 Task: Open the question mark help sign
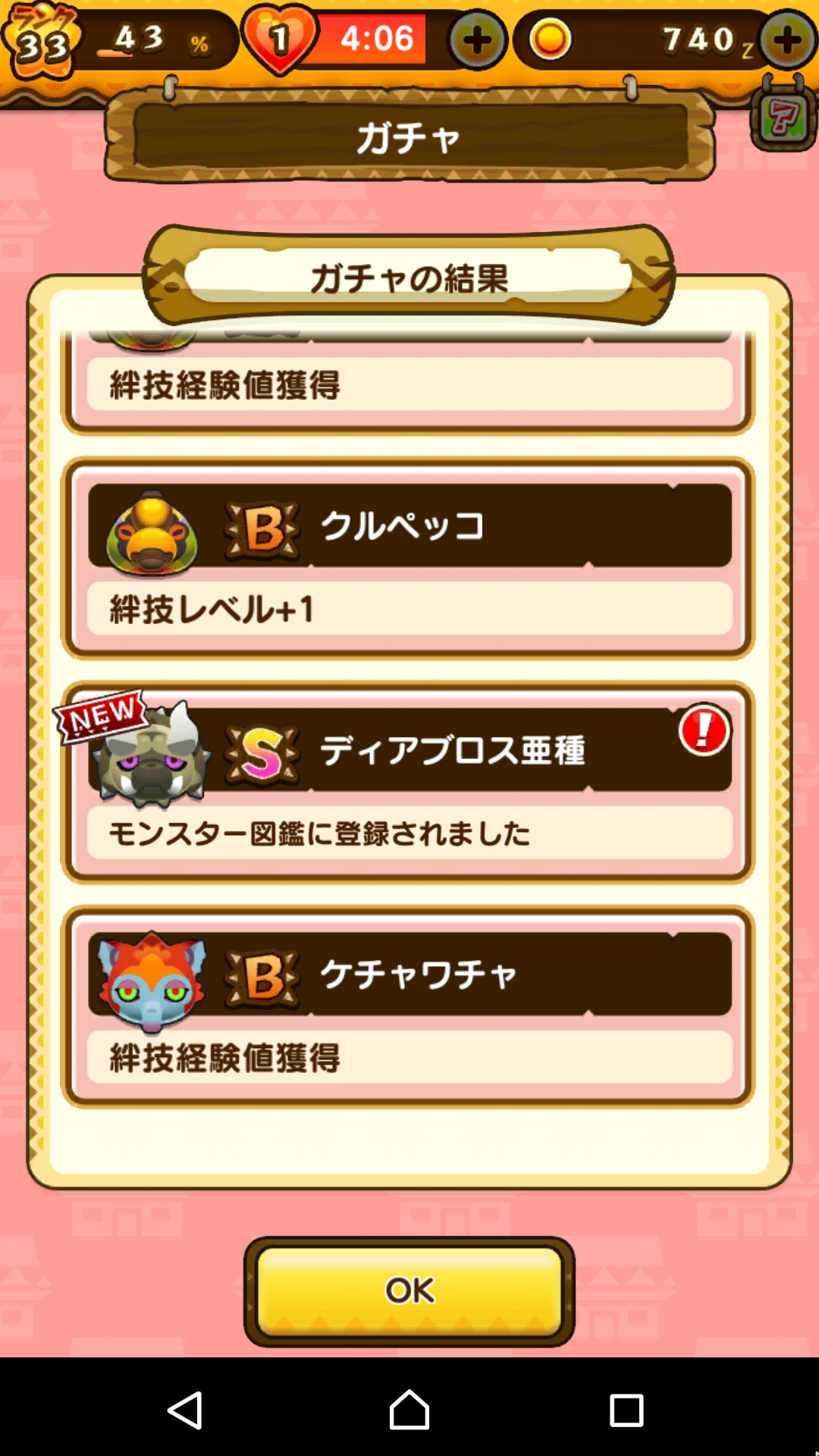click(x=784, y=118)
